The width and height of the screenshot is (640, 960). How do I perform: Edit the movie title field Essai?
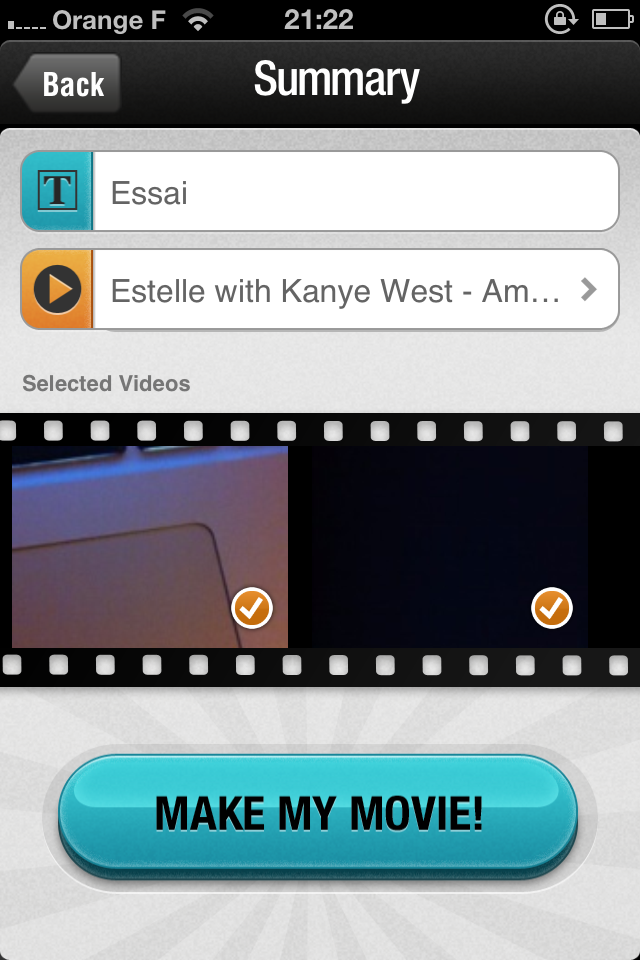tap(355, 192)
